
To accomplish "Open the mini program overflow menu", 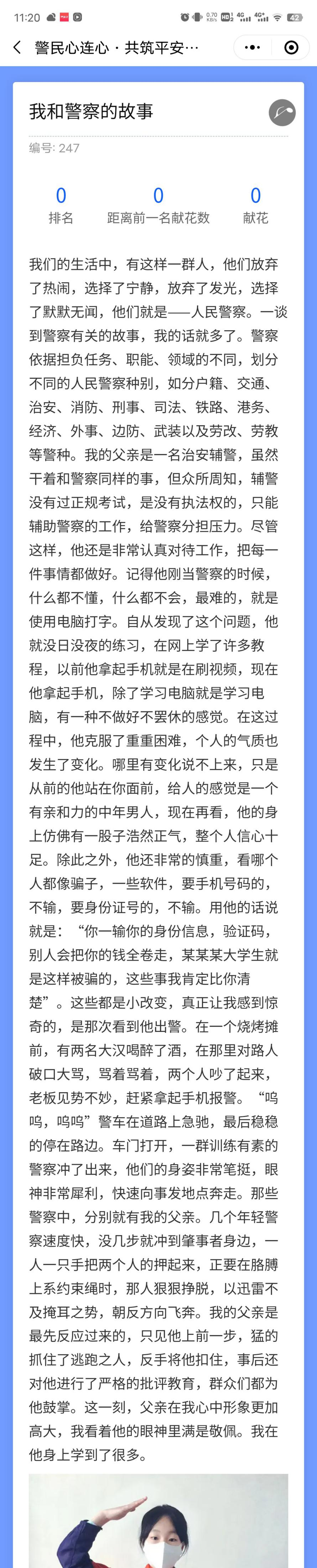I will [252, 47].
